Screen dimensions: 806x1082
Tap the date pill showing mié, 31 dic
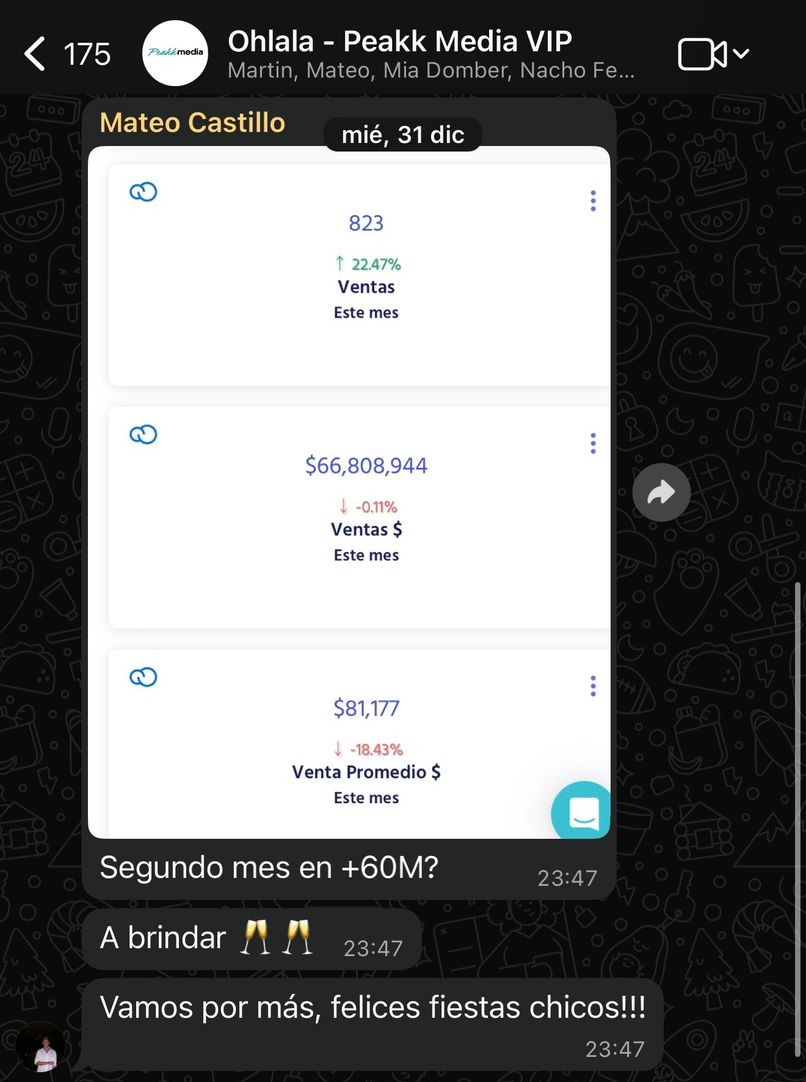coord(402,132)
